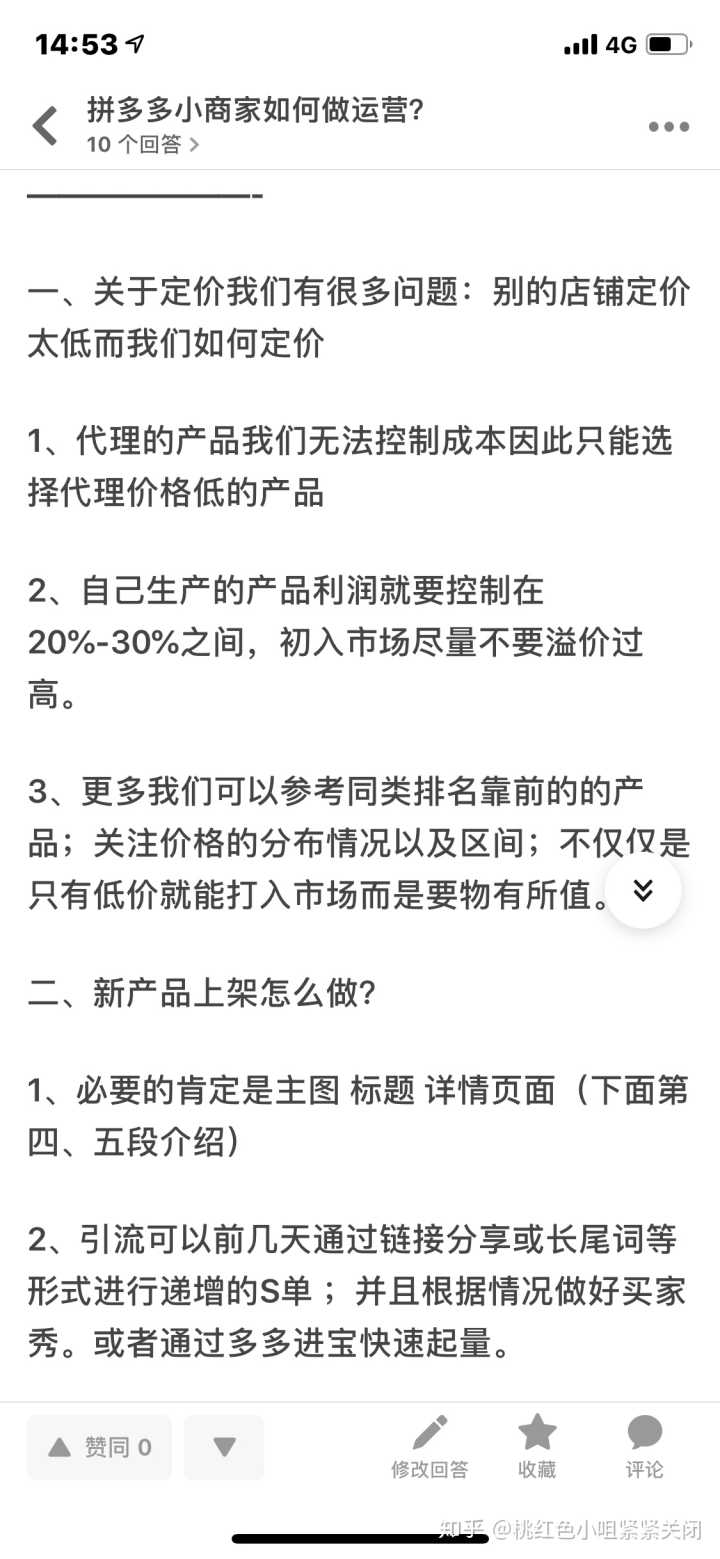Downvote this answer
720x1559 pixels.
pyautogui.click(x=224, y=1446)
